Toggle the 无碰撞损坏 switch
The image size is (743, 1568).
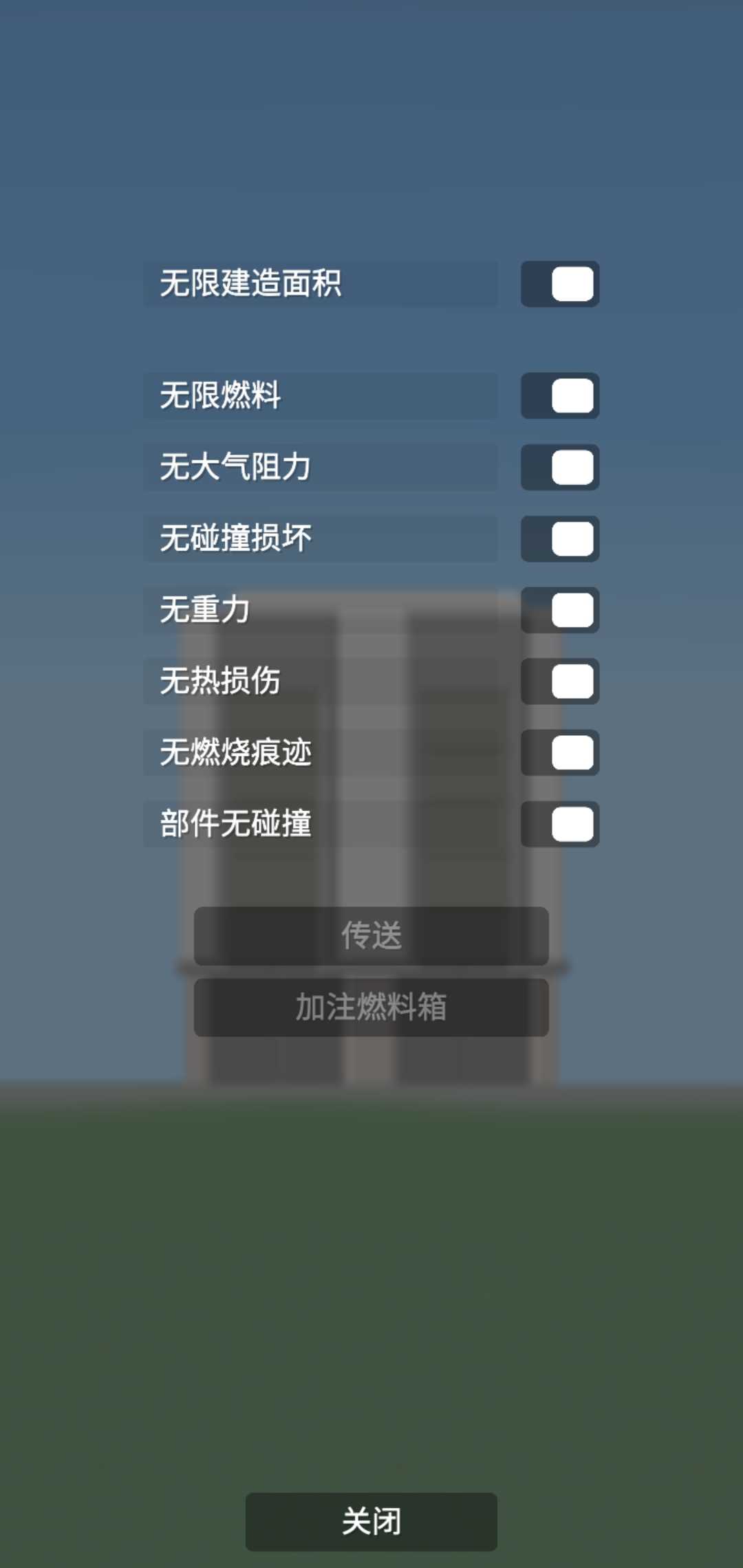coord(559,539)
